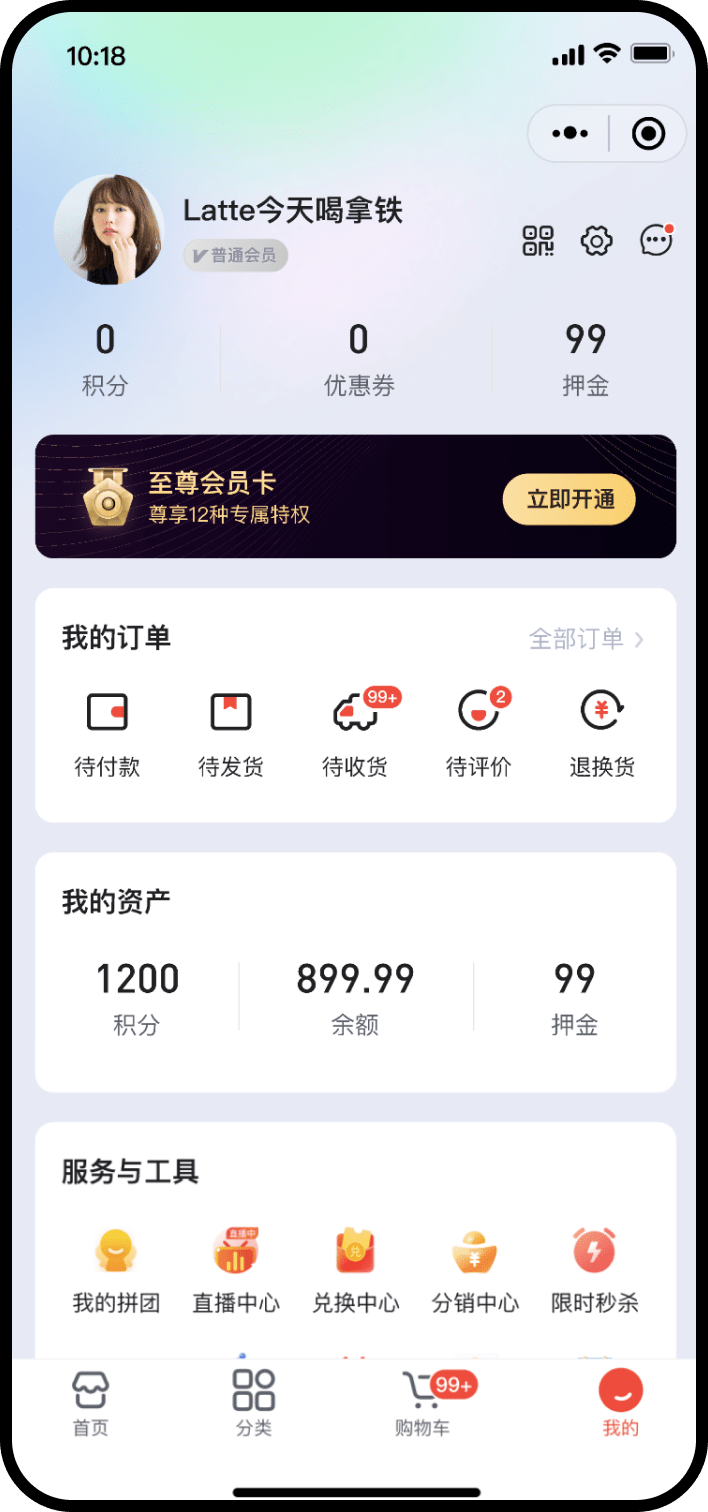Image resolution: width=708 pixels, height=1512 pixels.
Task: Switch to the 首页 home tab
Action: [90, 1404]
